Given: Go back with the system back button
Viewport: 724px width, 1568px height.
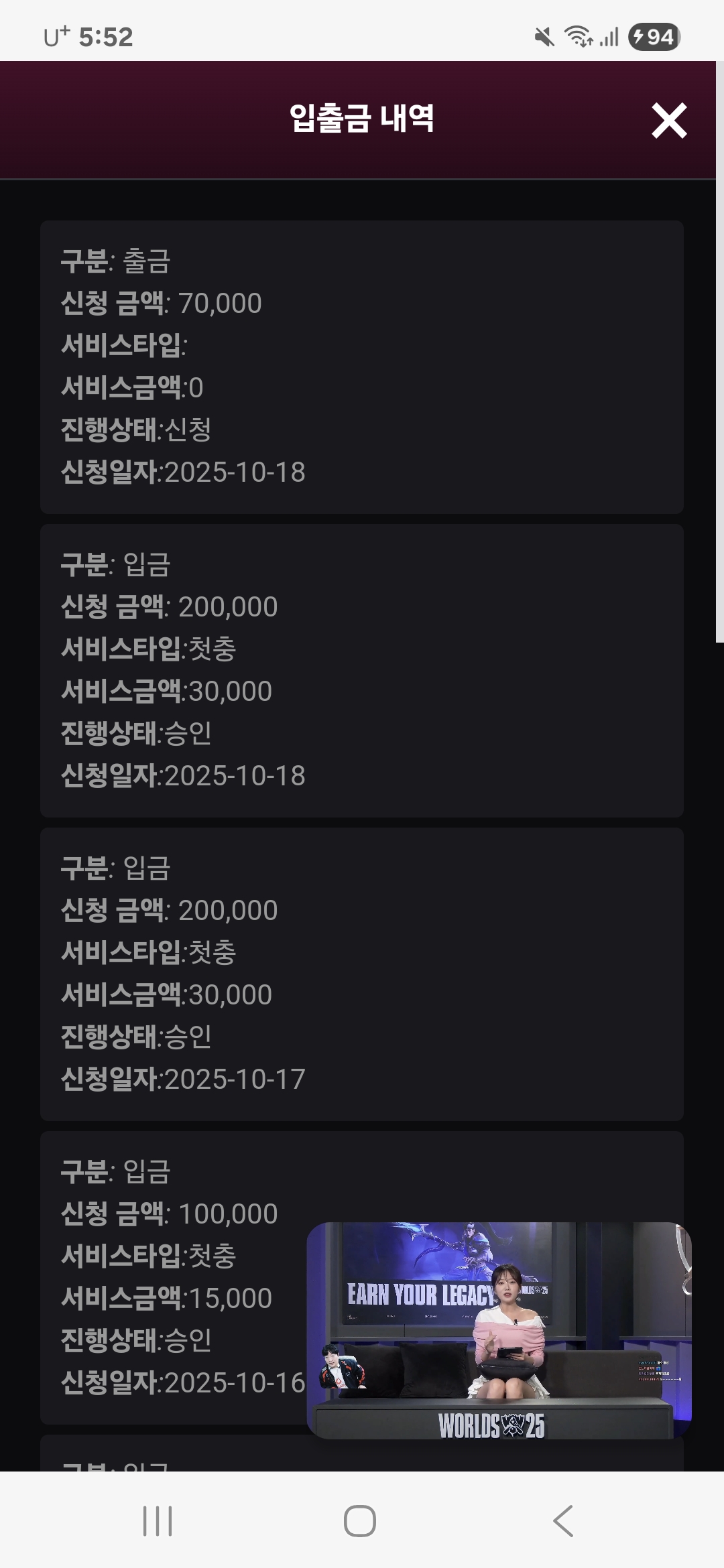Looking at the screenshot, I should [x=563, y=1520].
